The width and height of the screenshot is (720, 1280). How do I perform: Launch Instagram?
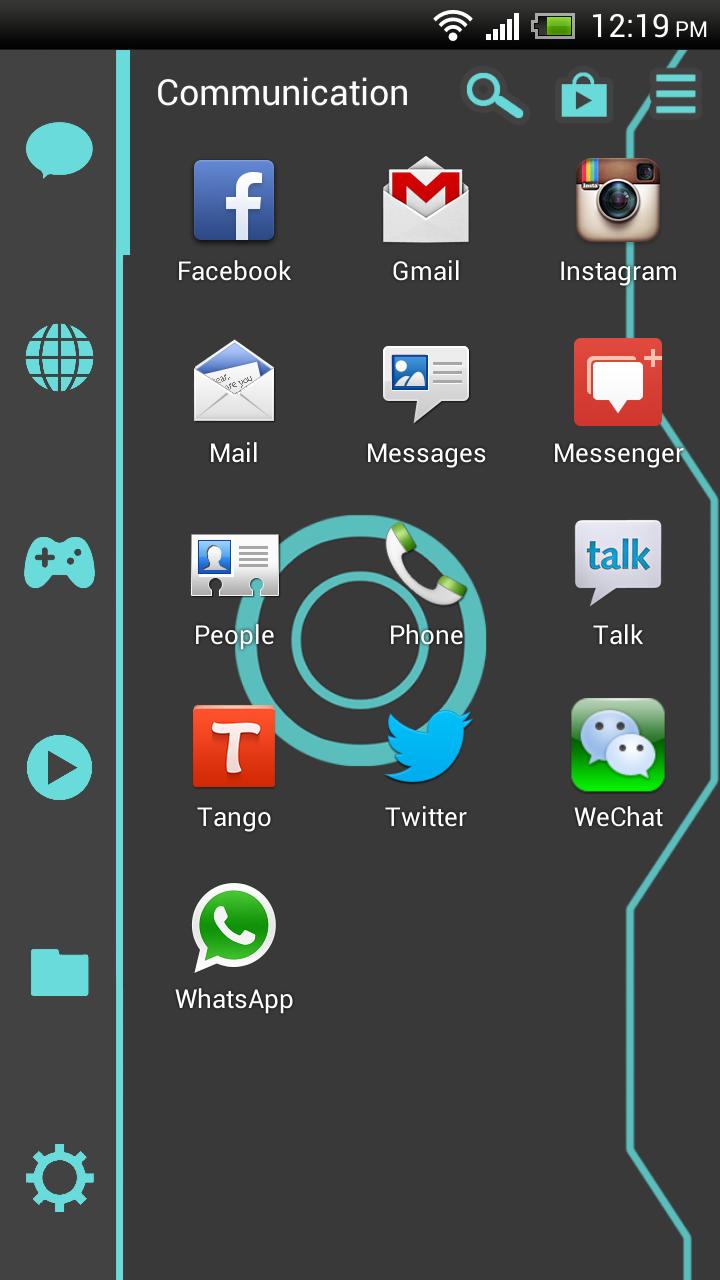pyautogui.click(x=618, y=203)
